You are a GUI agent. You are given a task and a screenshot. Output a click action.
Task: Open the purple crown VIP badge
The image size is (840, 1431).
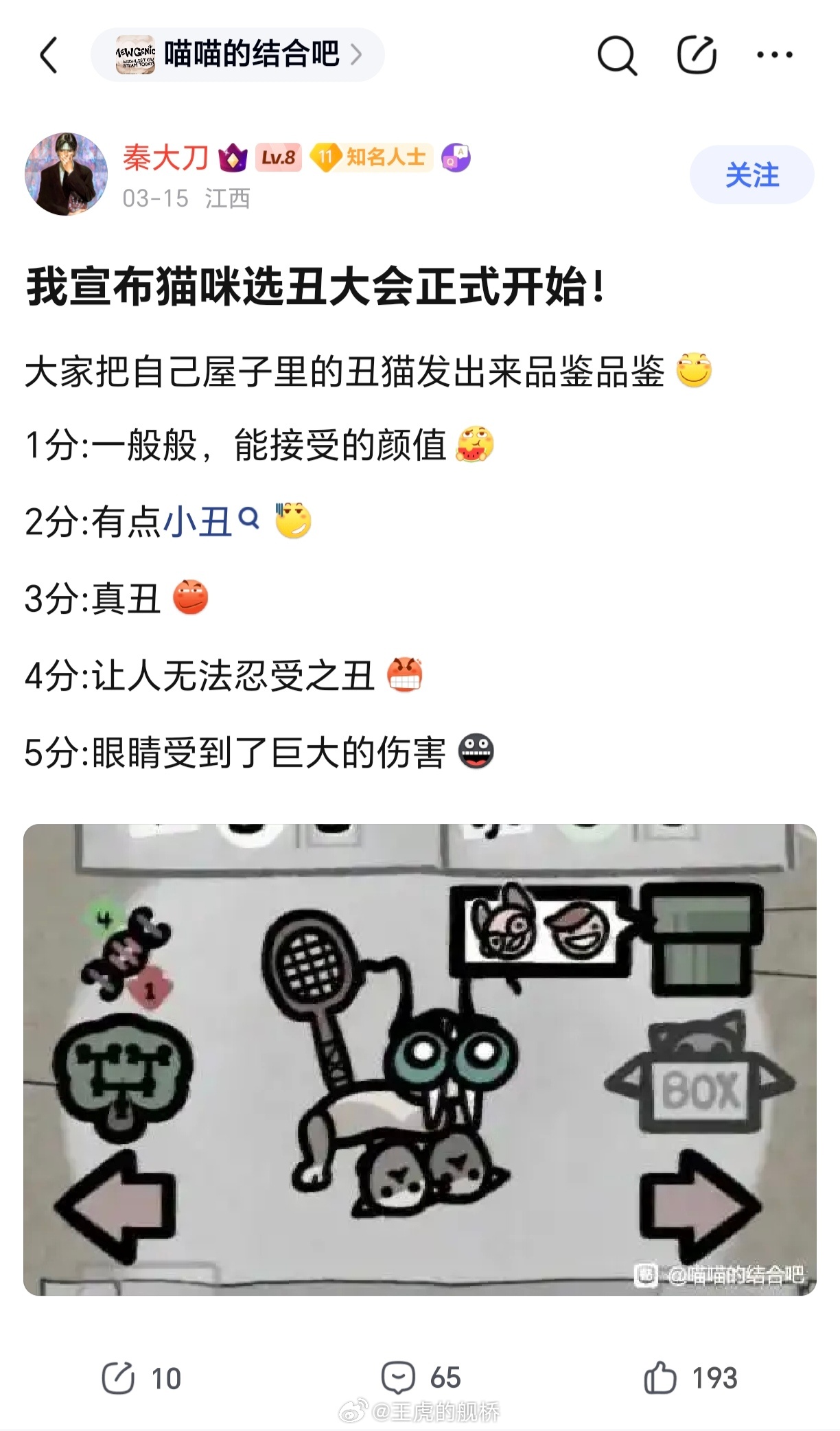coord(233,157)
